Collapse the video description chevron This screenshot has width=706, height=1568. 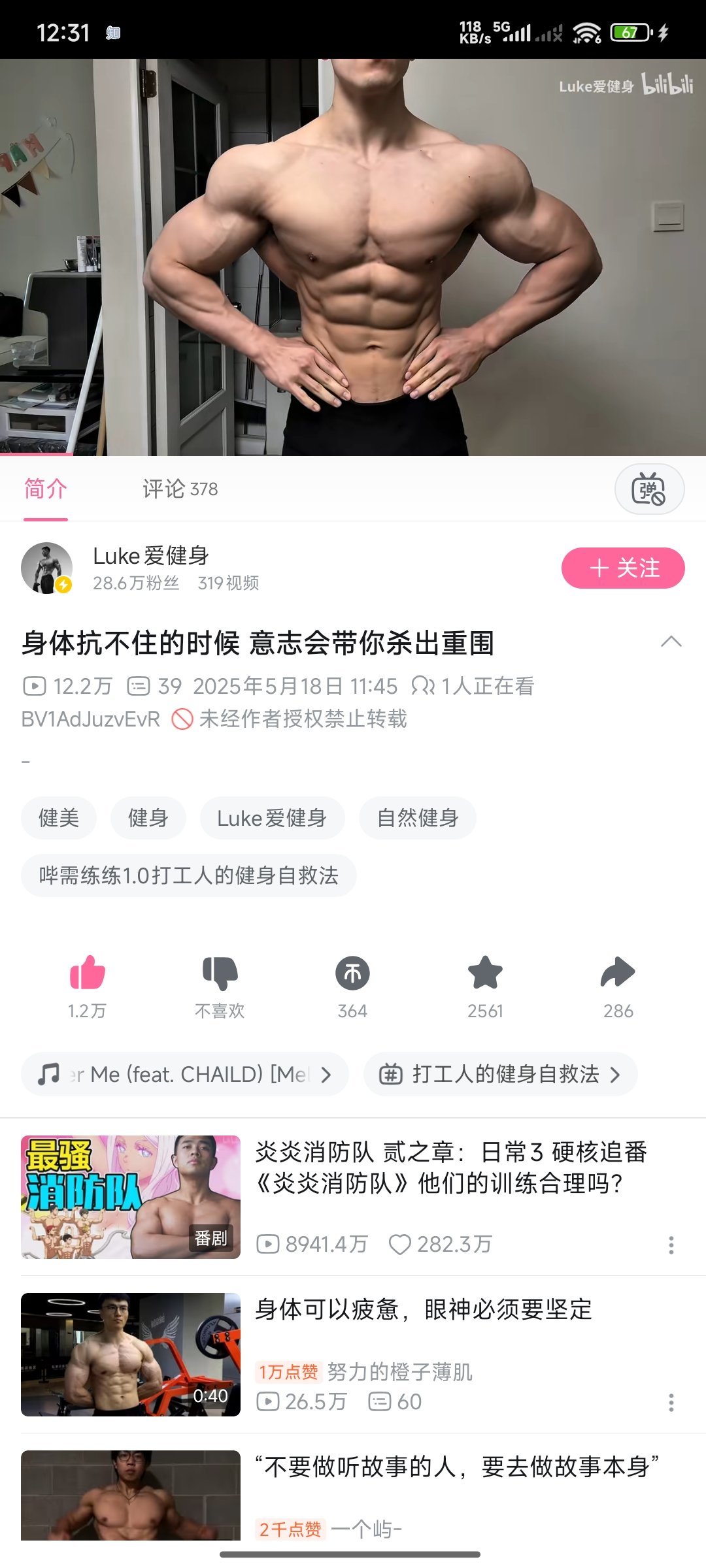coord(671,642)
